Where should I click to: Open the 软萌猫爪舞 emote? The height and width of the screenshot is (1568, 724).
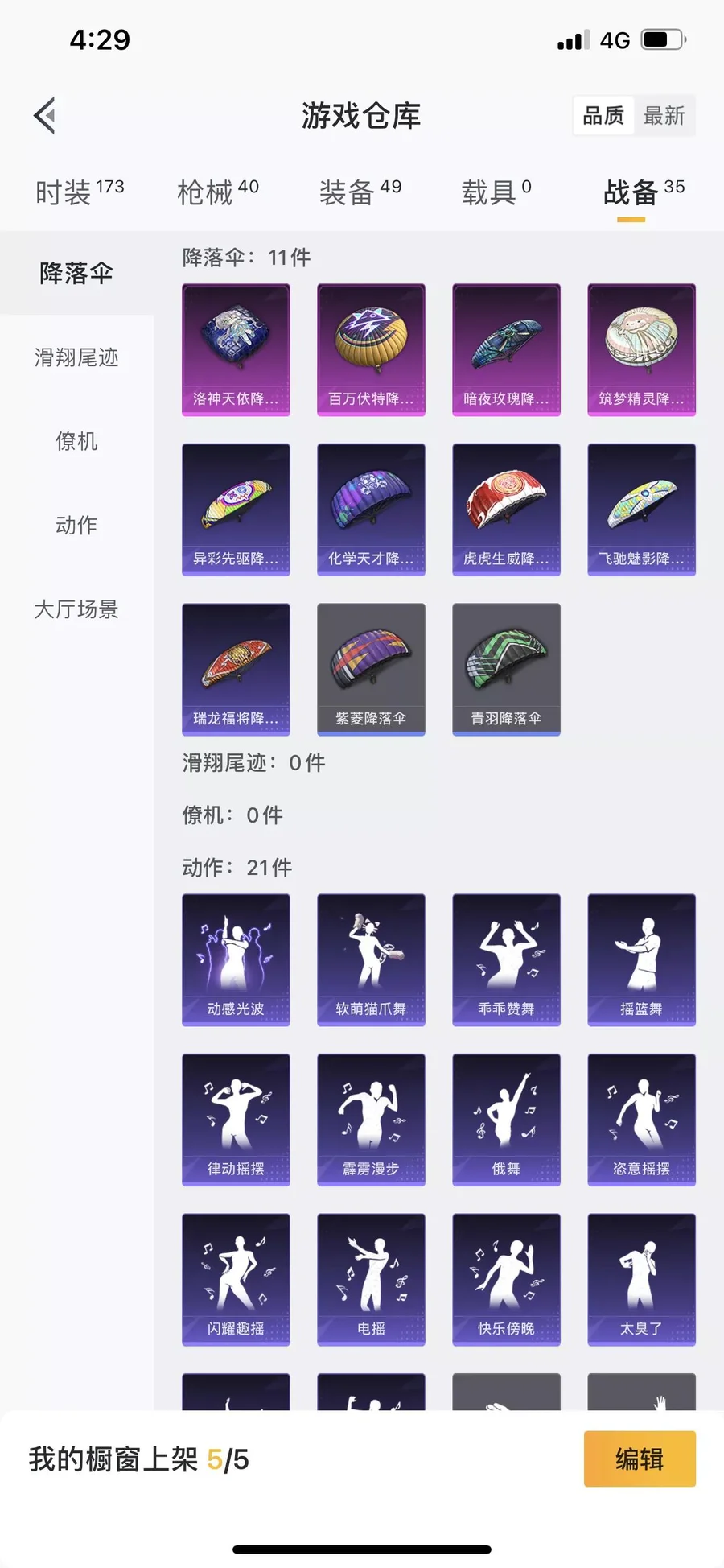[x=371, y=959]
